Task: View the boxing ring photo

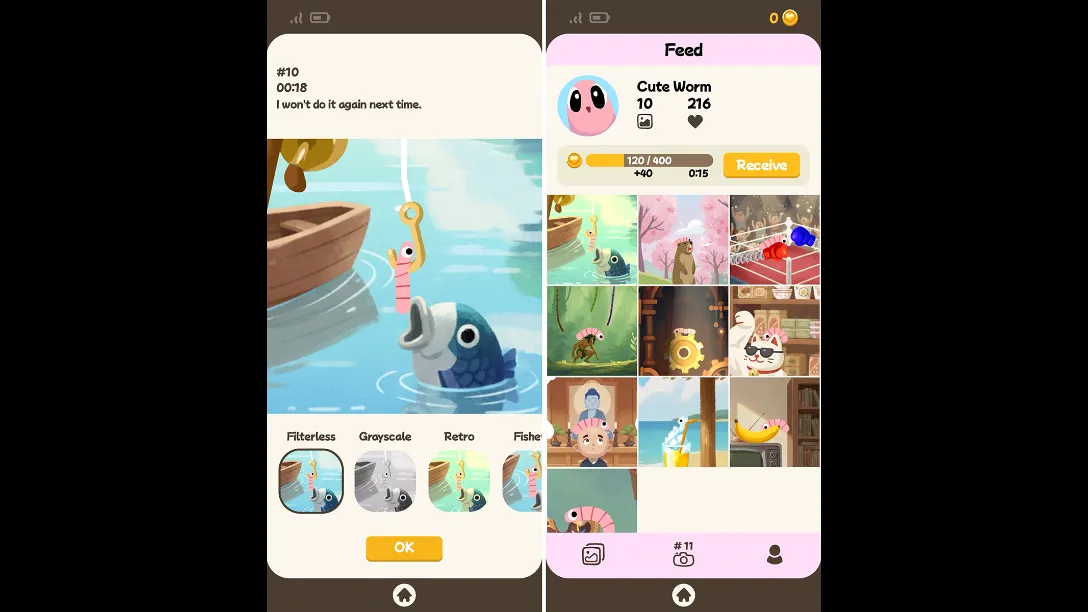Action: (774, 240)
